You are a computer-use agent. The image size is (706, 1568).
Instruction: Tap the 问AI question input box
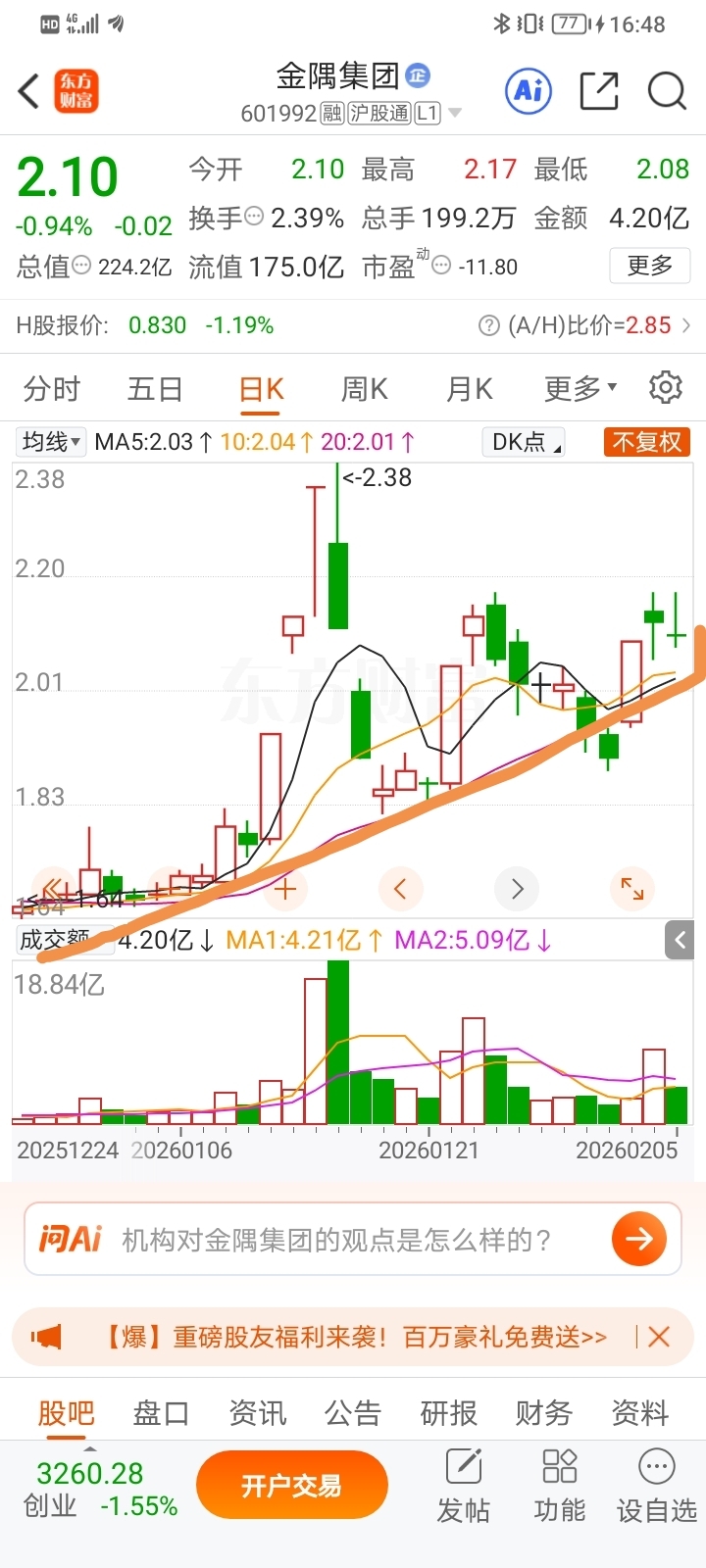[333, 1240]
